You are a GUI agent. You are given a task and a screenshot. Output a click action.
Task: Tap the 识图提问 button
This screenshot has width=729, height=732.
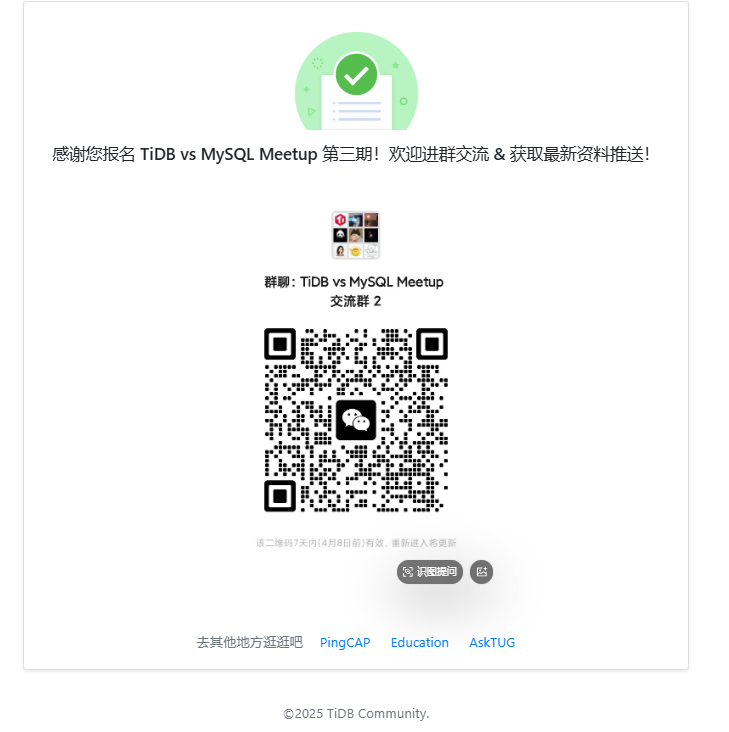tap(430, 572)
